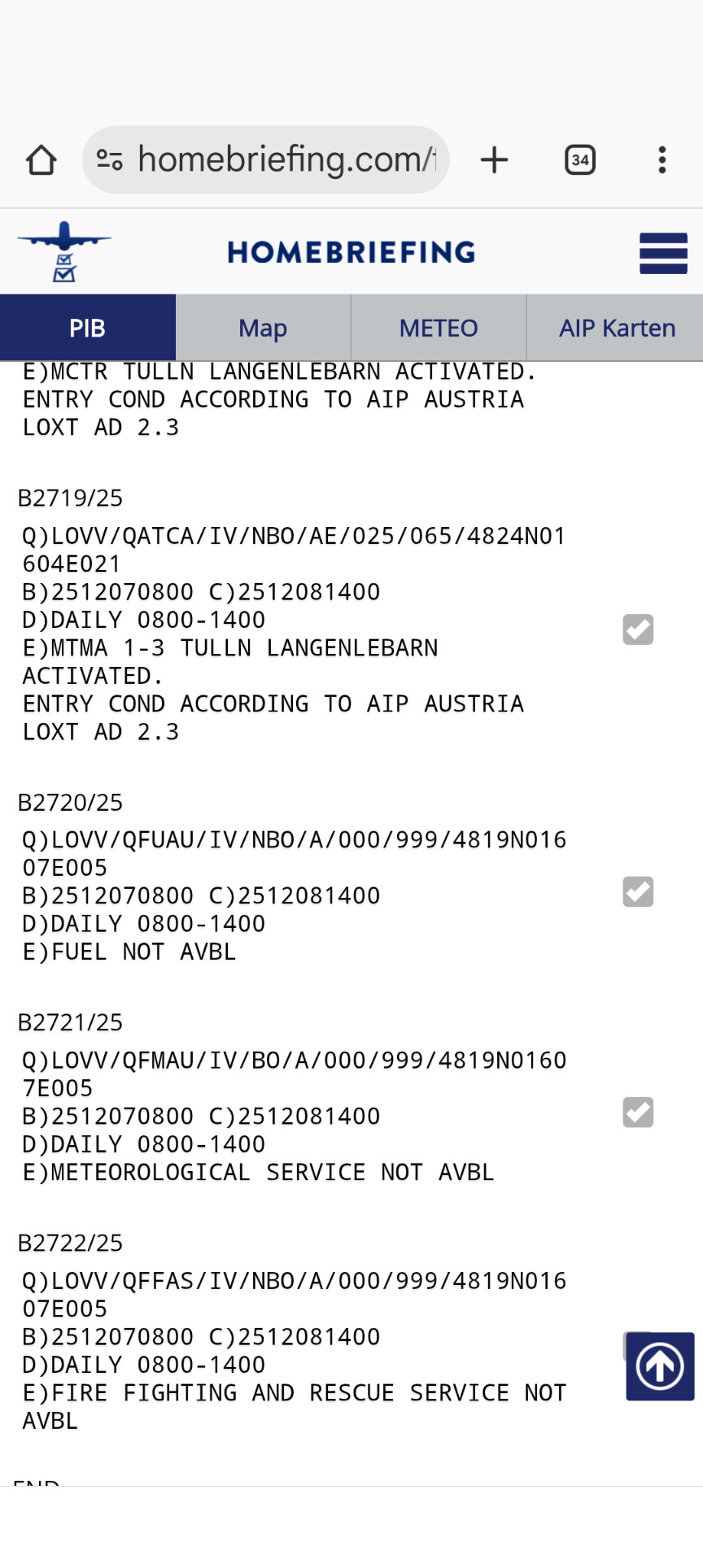Select NOTAM heading B2720/25
703x1568 pixels.
[71, 802]
